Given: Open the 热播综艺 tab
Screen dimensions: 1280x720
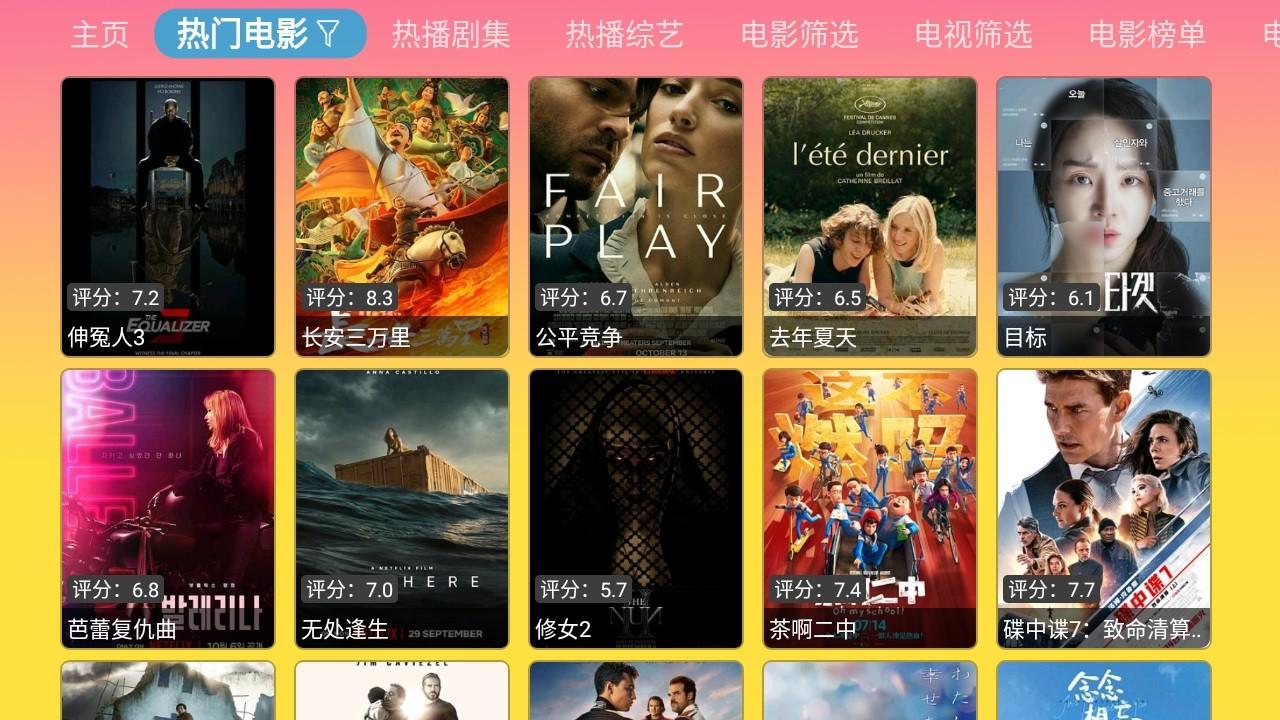Looking at the screenshot, I should coord(625,35).
